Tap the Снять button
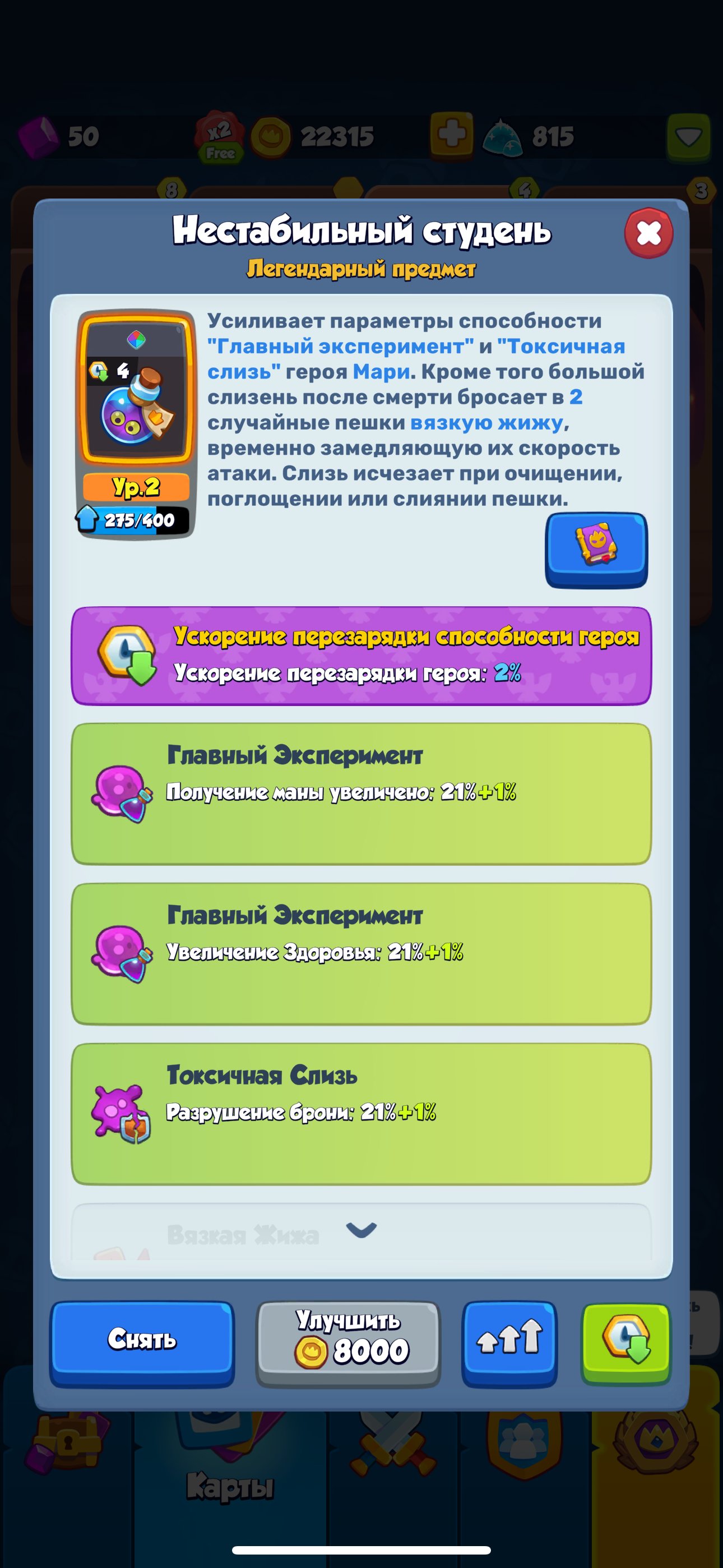The width and height of the screenshot is (723, 1568). [x=142, y=1344]
